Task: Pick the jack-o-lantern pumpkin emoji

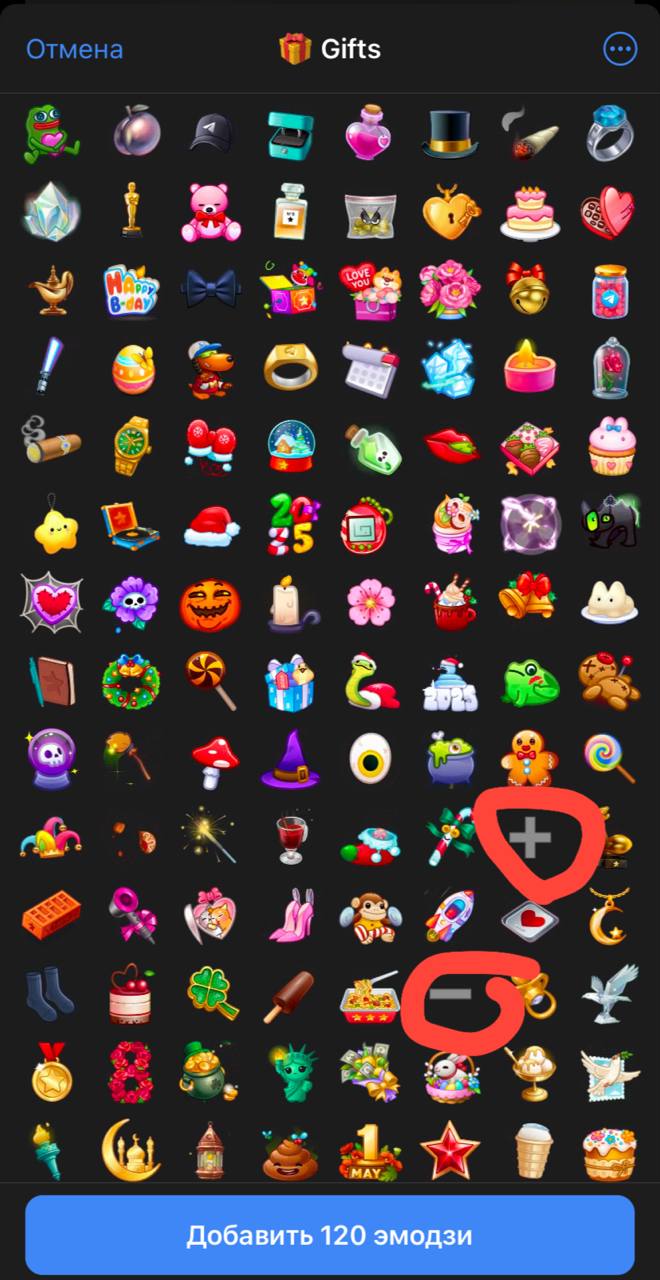Action: click(210, 604)
